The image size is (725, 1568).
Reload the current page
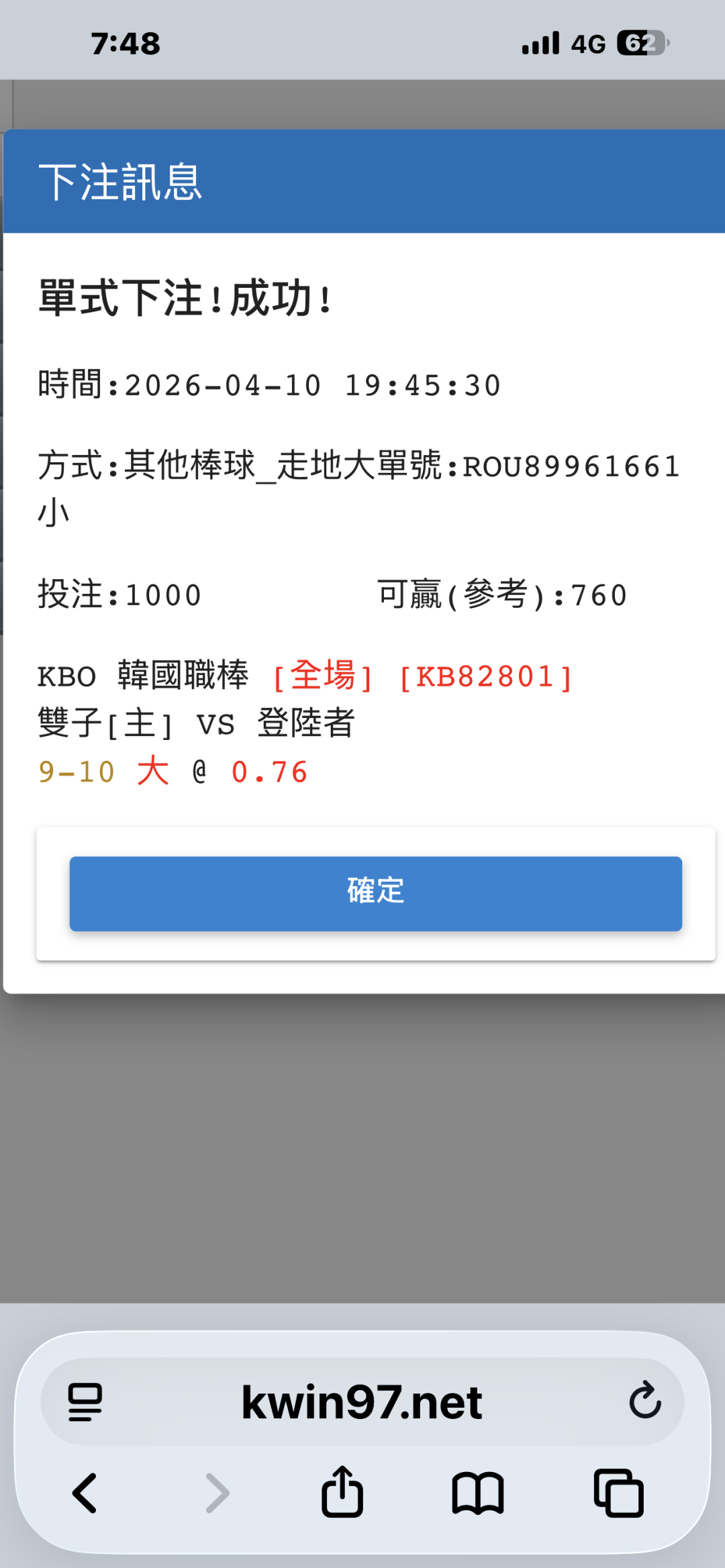point(645,1400)
